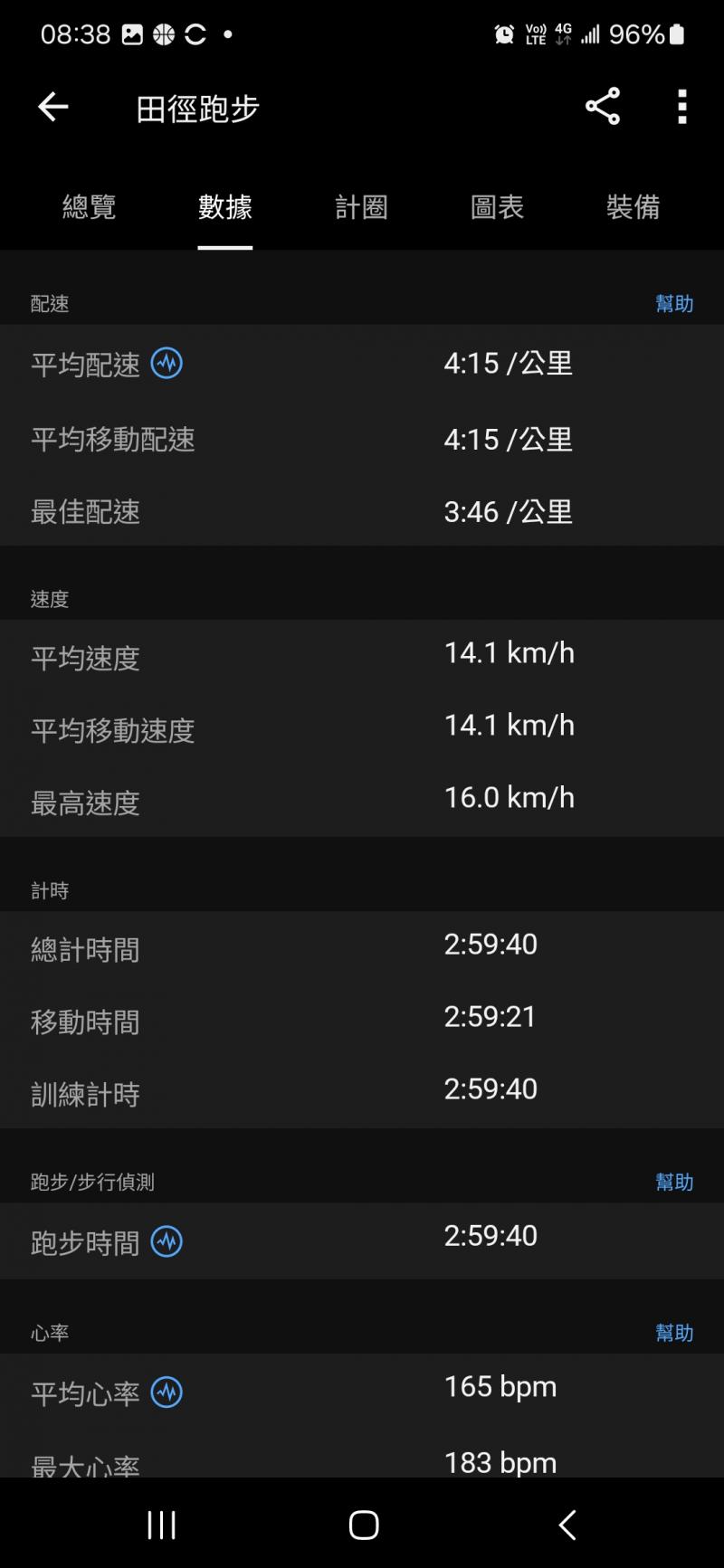This screenshot has width=724, height=1568.
Task: Switch to the 總覽 tab
Action: [89, 207]
